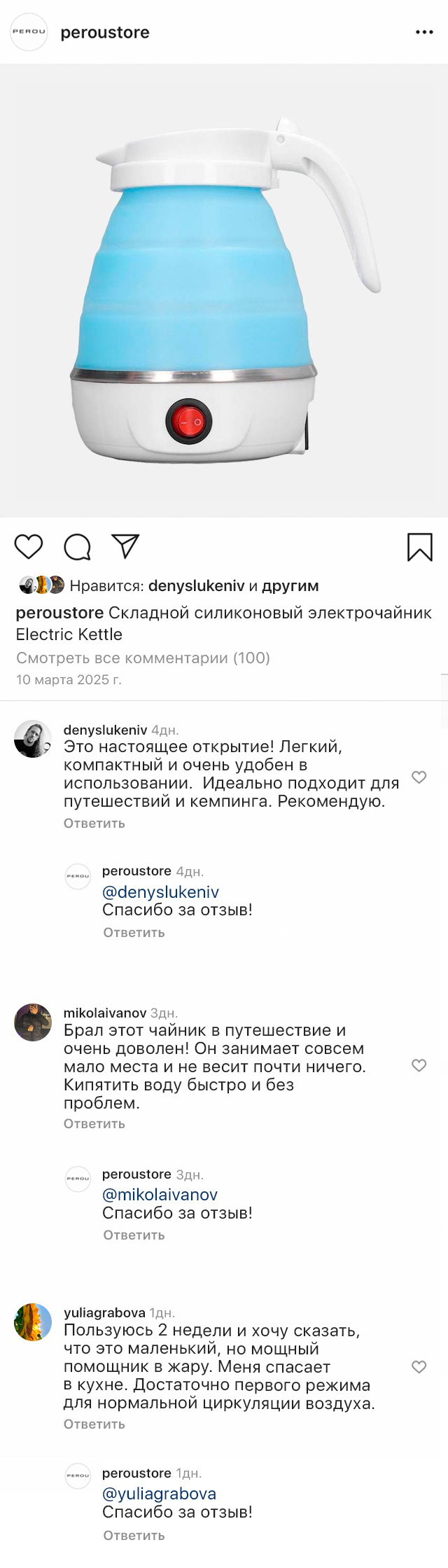Open peroustore profile from the header
448x1568 pixels.
coord(105,32)
